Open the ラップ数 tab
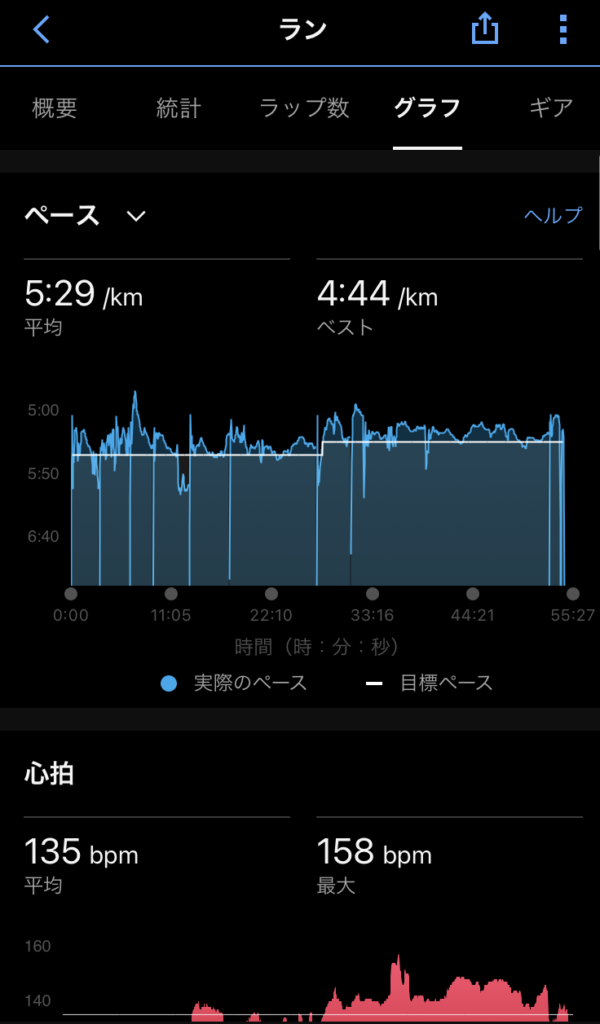Screen dimensions: 600x1024 304,108
